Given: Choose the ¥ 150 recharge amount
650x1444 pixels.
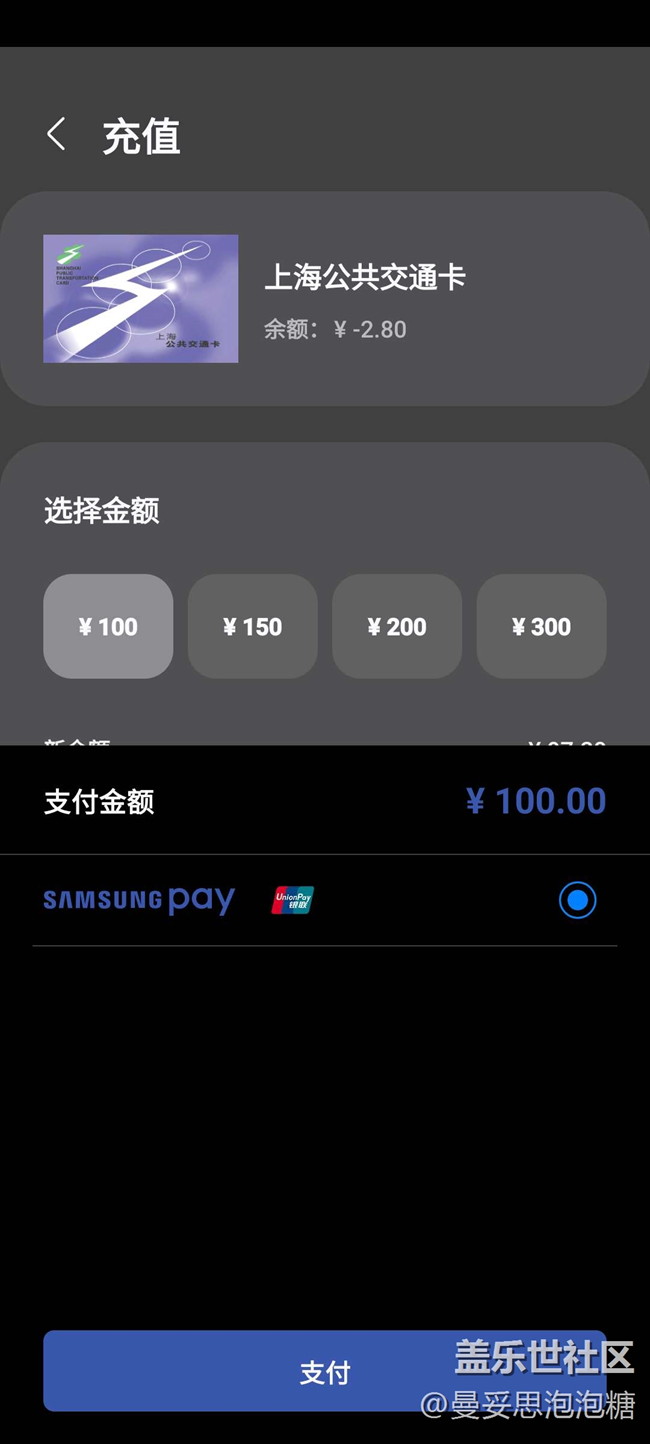Looking at the screenshot, I should pos(253,626).
